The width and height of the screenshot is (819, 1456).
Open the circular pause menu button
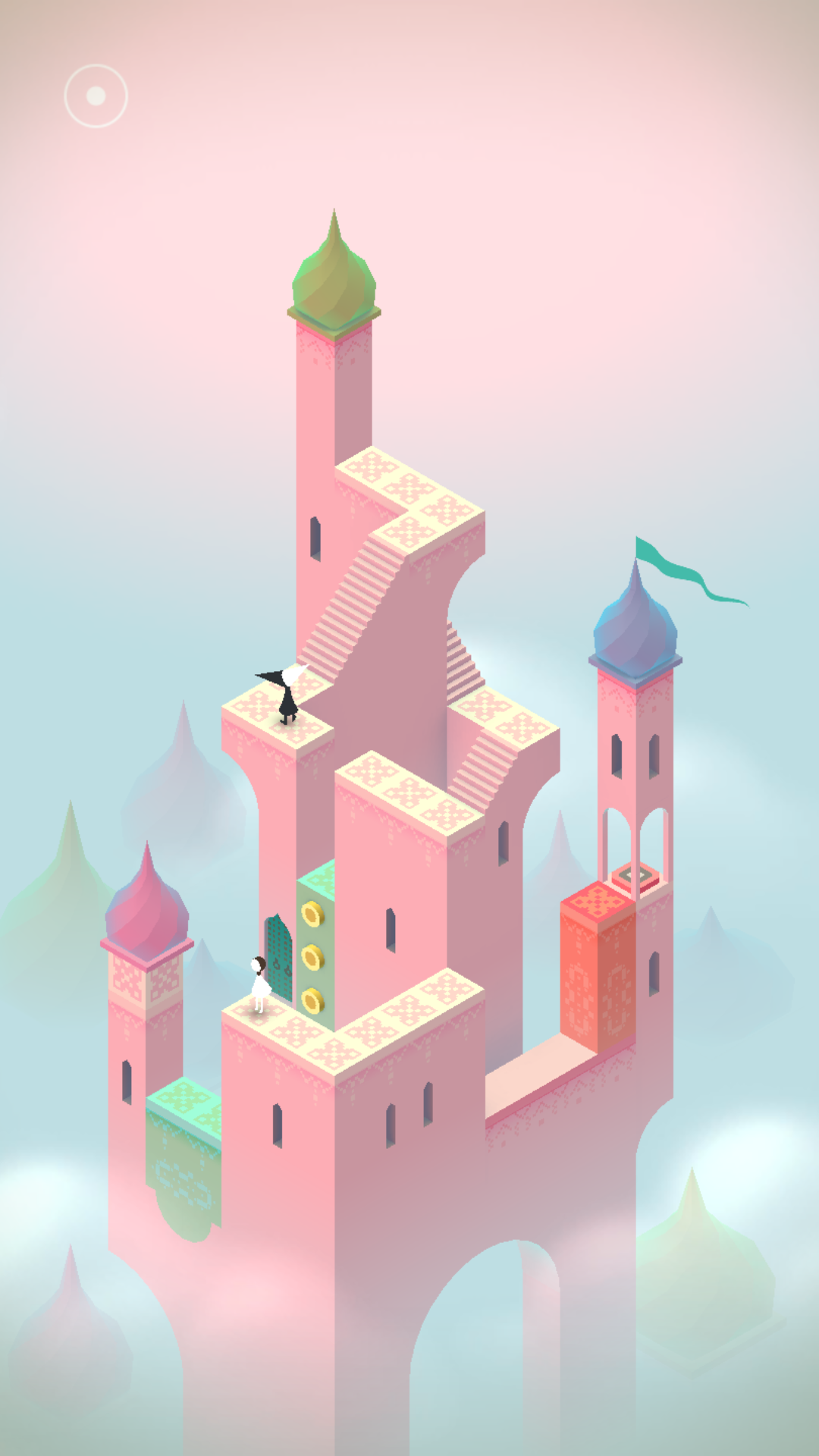tap(96, 96)
